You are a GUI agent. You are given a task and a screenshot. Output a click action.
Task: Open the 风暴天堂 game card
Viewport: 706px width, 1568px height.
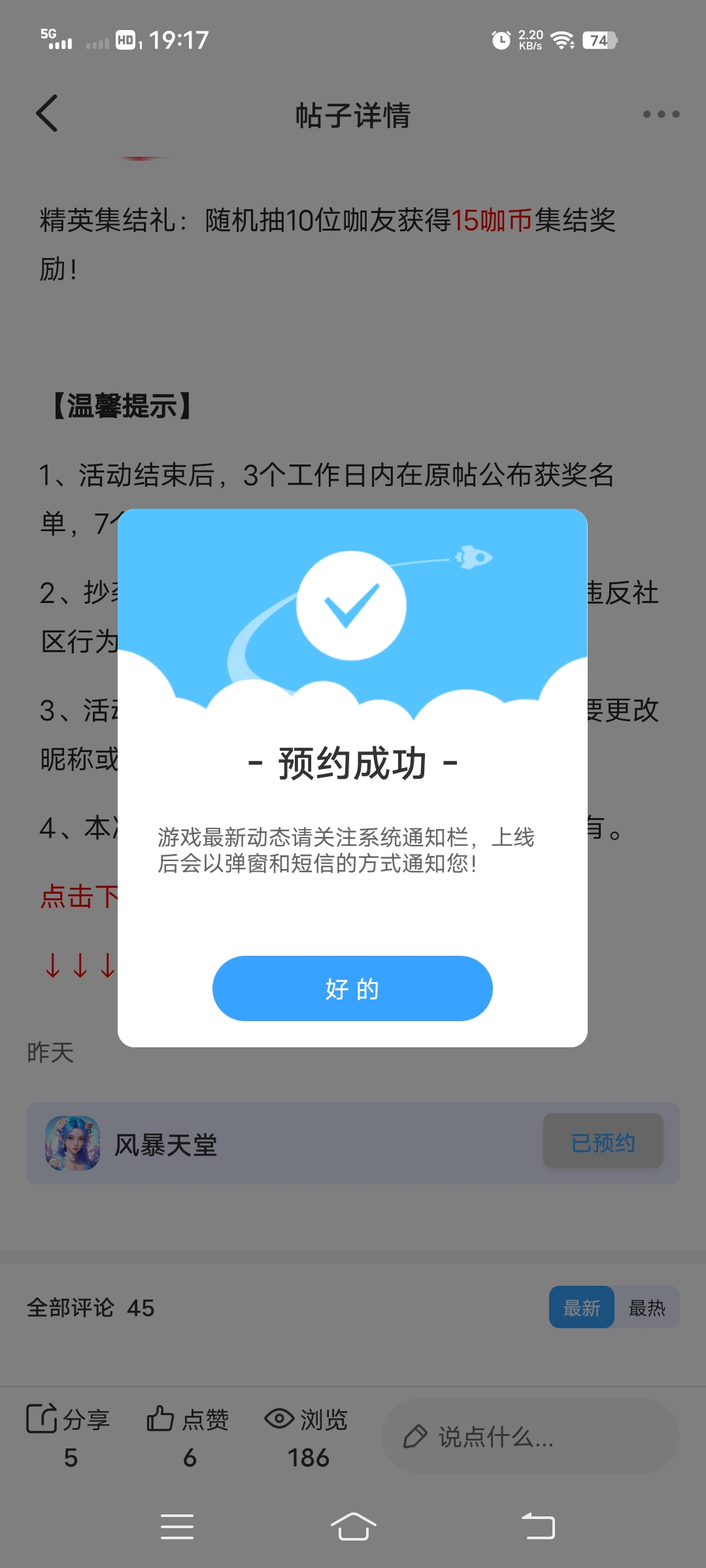pos(261,1143)
